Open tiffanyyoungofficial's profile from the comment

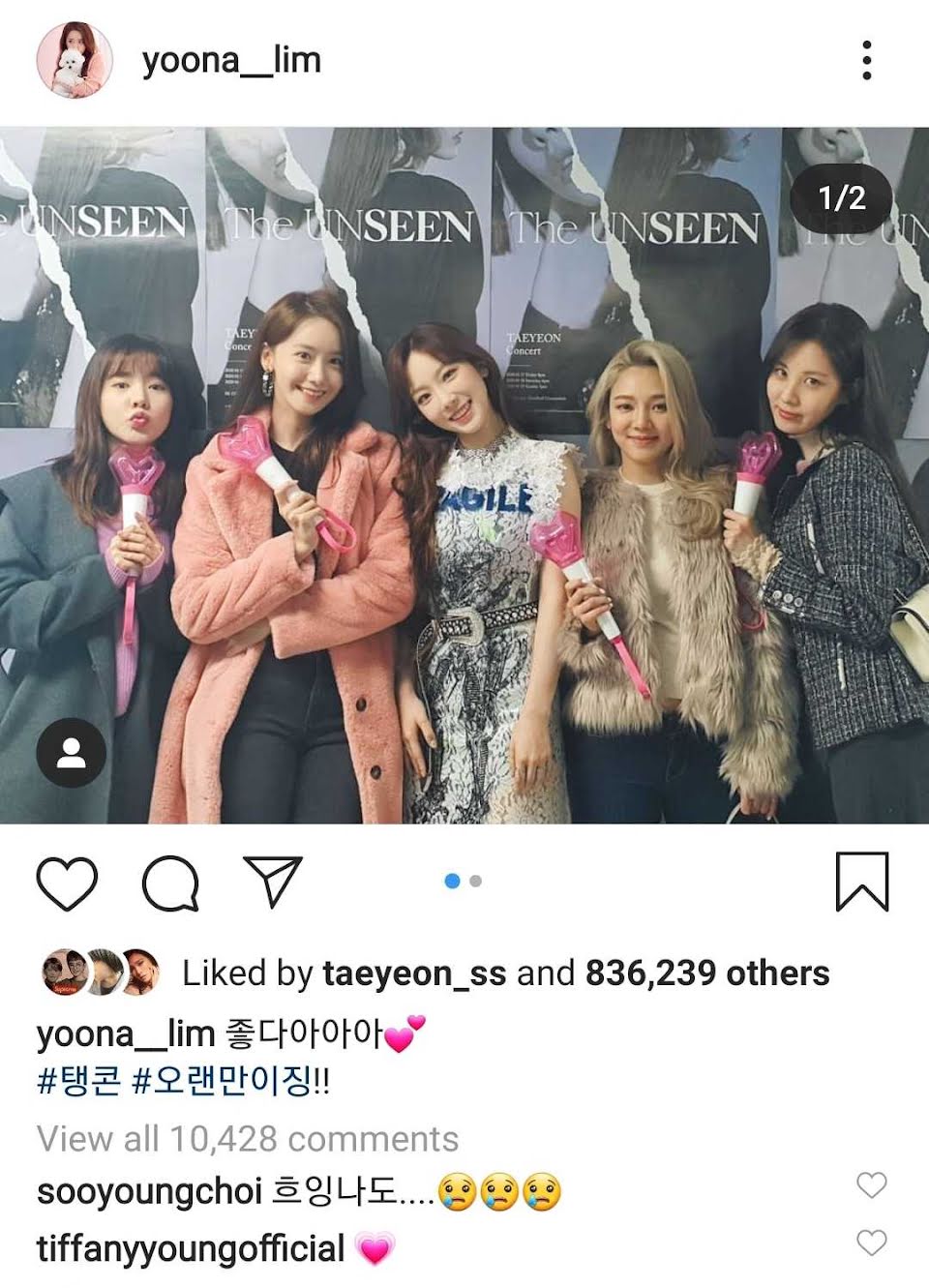[191, 1248]
